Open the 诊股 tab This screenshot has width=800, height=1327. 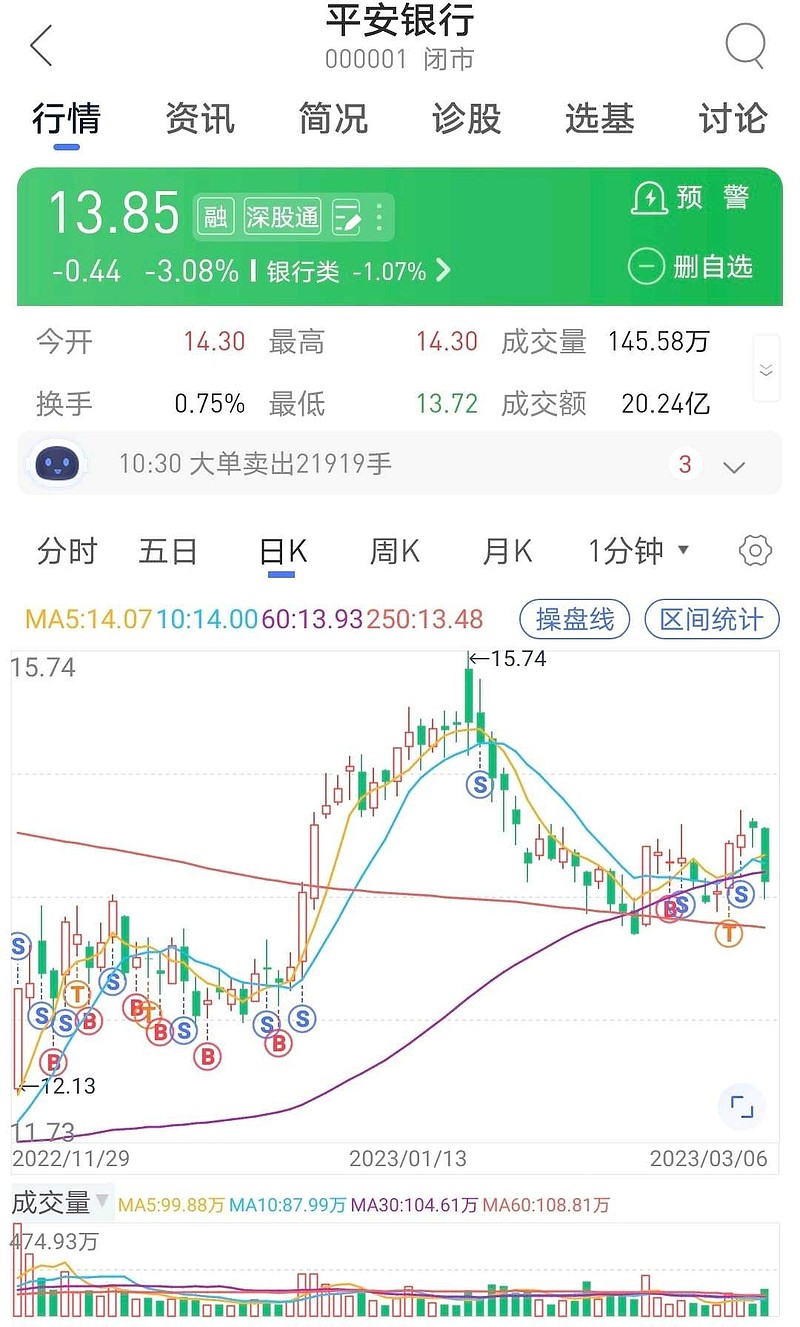click(x=466, y=119)
